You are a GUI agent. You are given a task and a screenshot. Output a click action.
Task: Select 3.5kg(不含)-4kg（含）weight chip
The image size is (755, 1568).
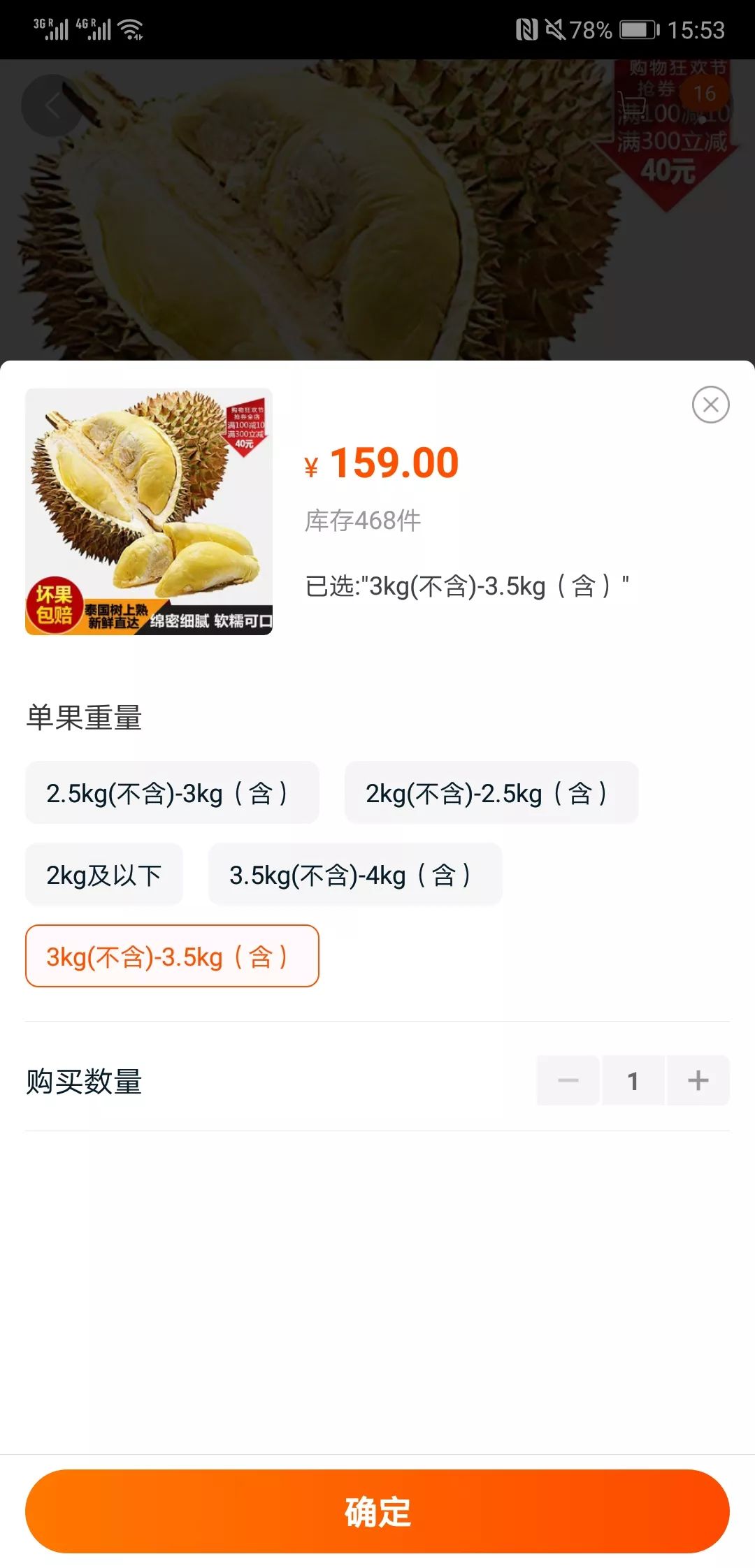354,874
